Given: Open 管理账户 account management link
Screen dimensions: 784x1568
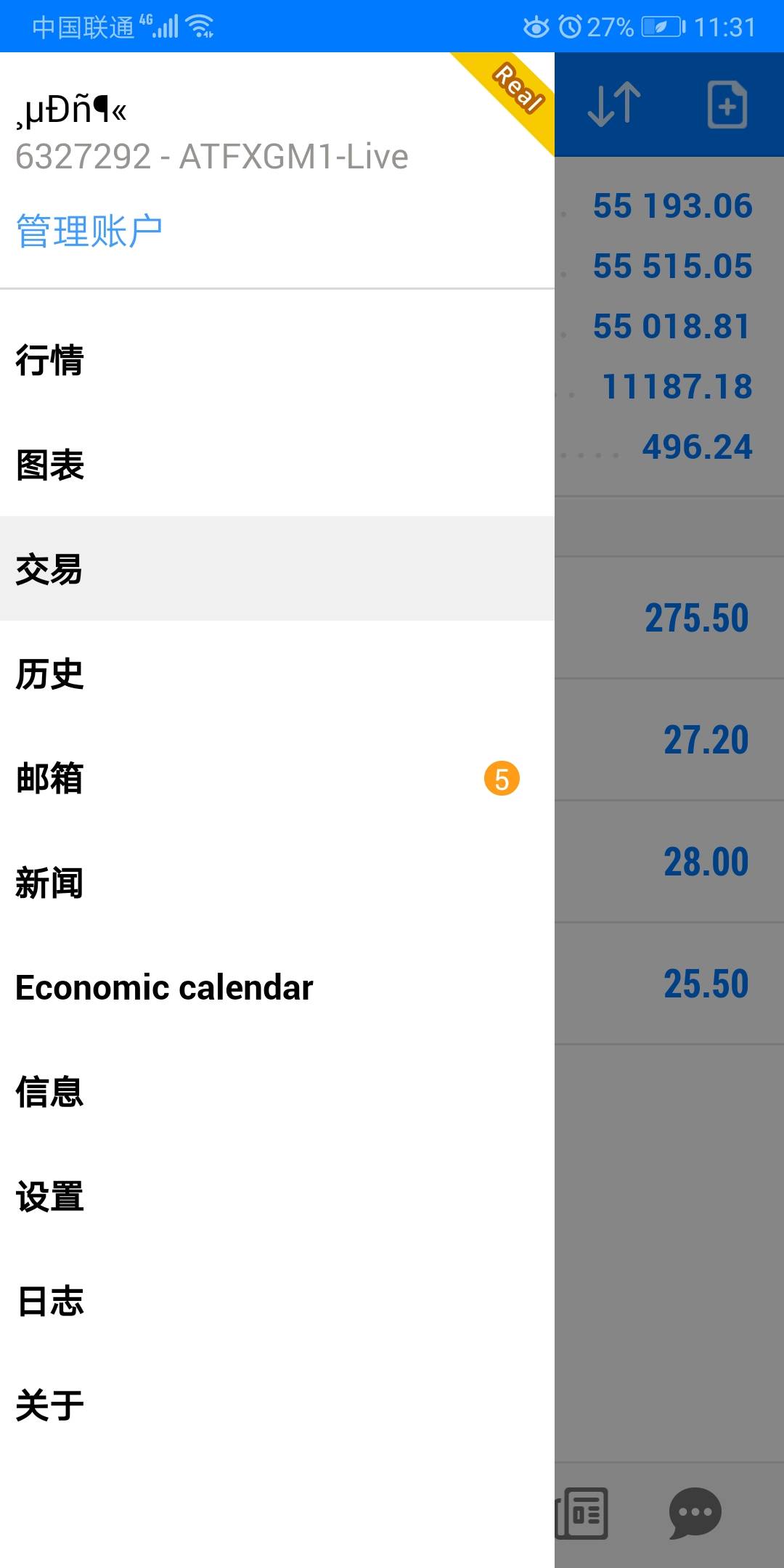Looking at the screenshot, I should [x=89, y=232].
